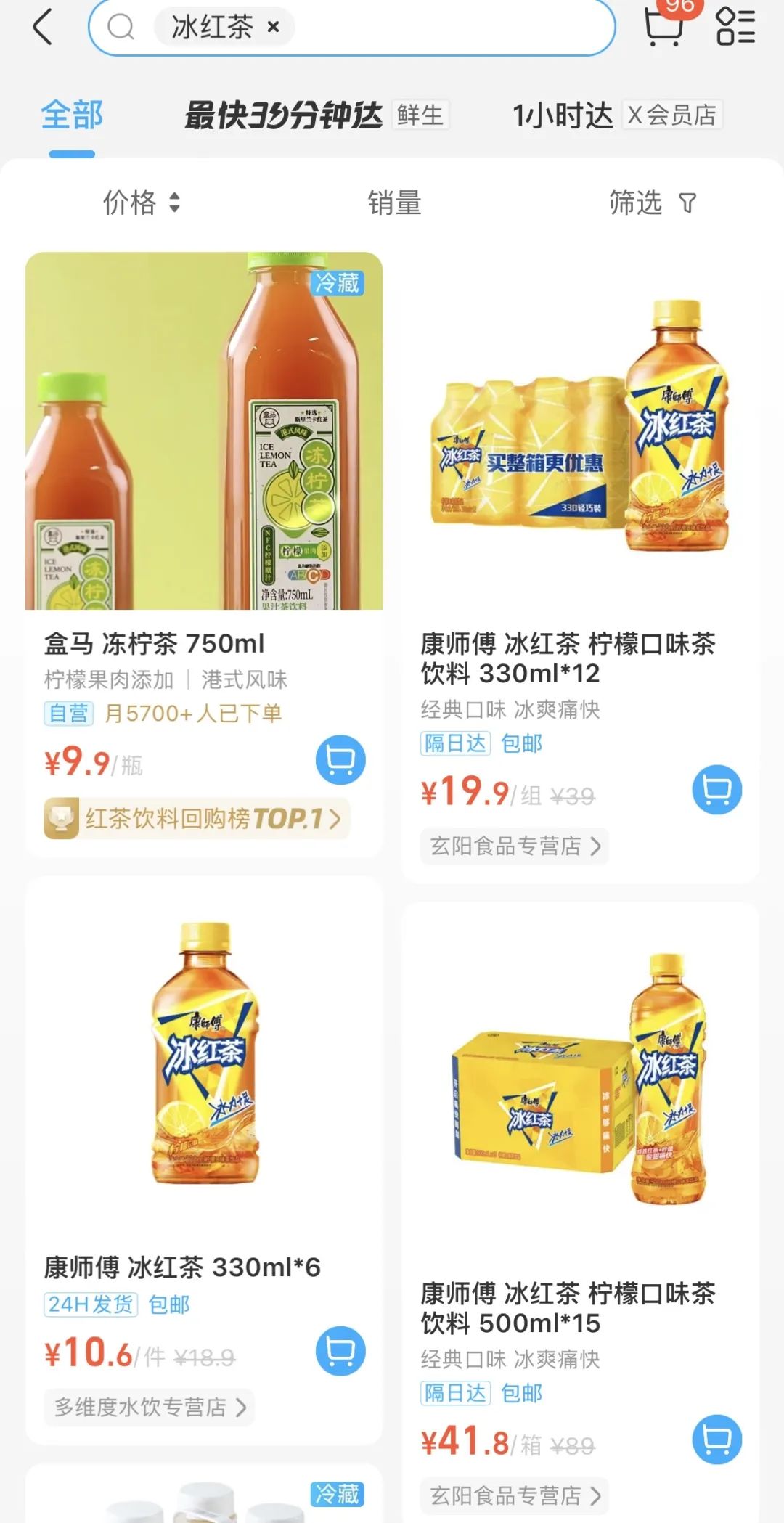Add 康师傅 冰红茶 330ml*6 to cart

(x=340, y=1351)
